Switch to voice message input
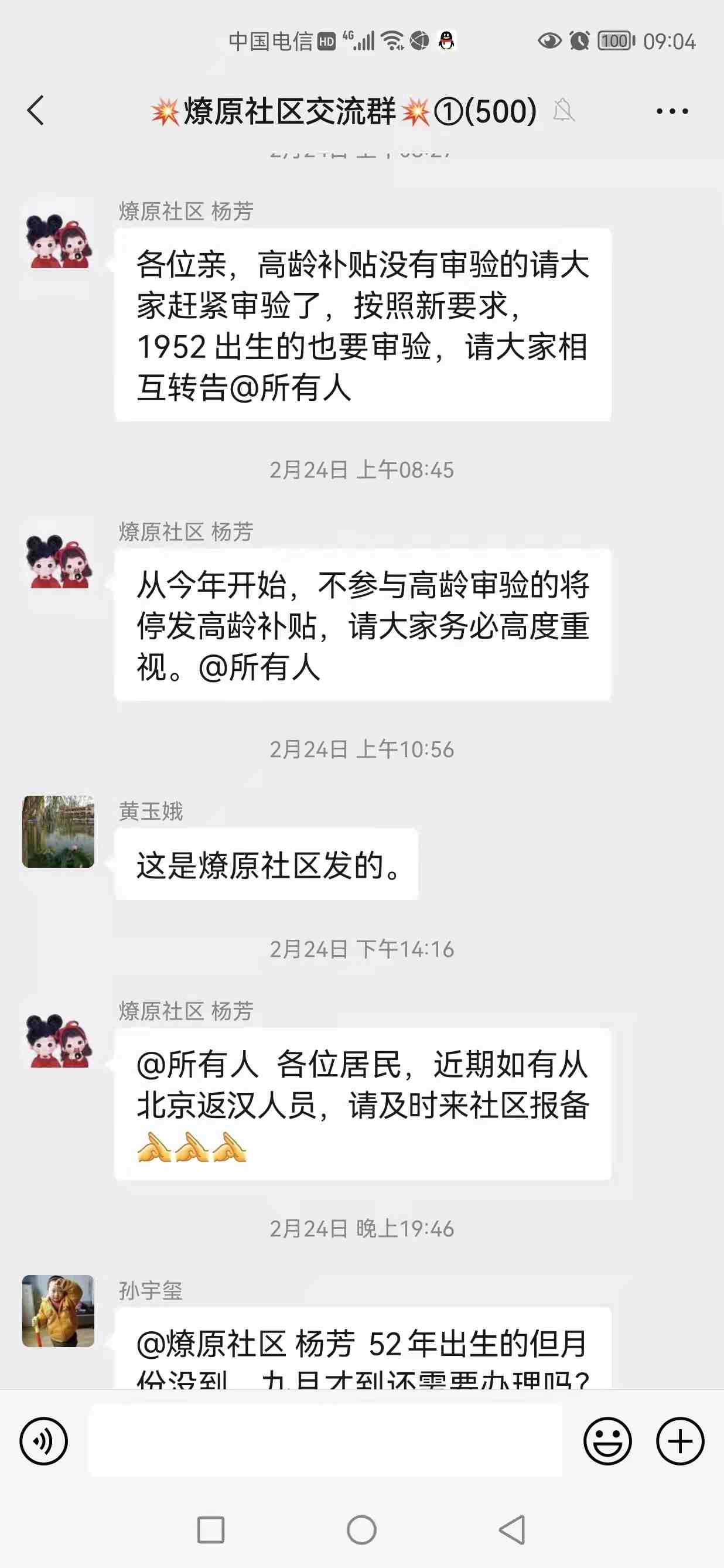This screenshot has width=724, height=1568. click(43, 1441)
